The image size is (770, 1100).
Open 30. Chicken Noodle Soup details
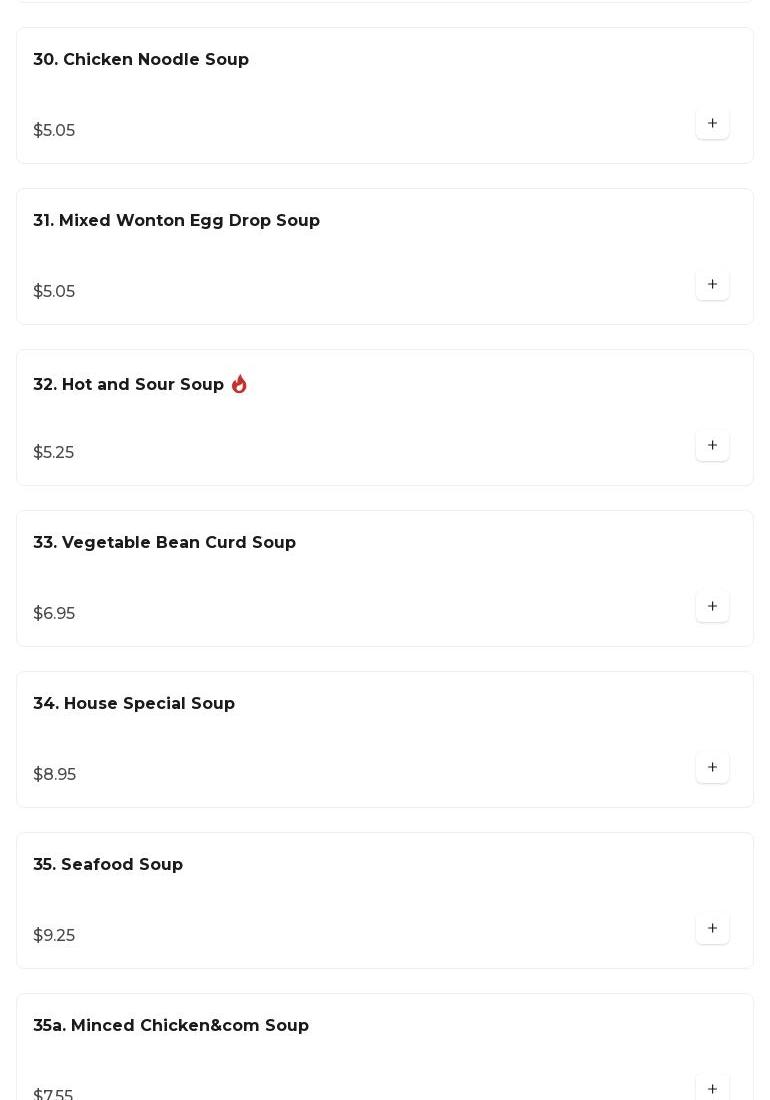pyautogui.click(x=141, y=60)
